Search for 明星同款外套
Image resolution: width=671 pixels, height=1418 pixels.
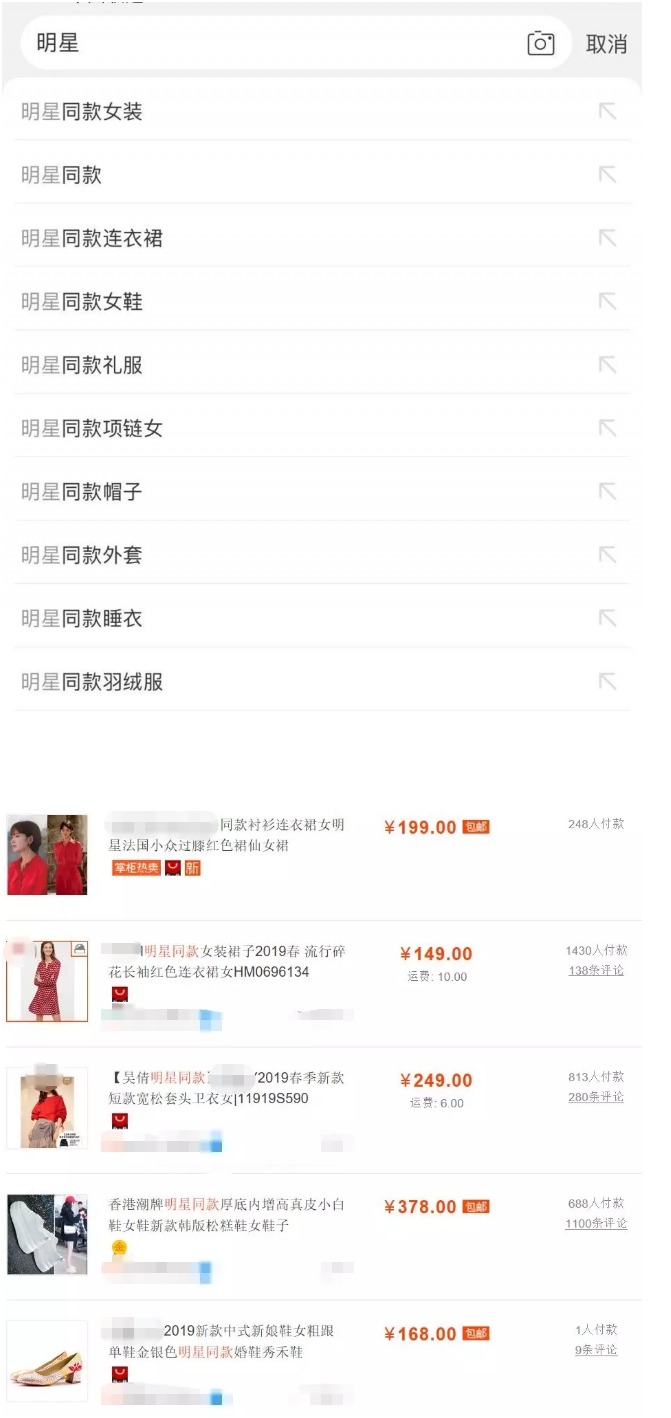click(82, 555)
